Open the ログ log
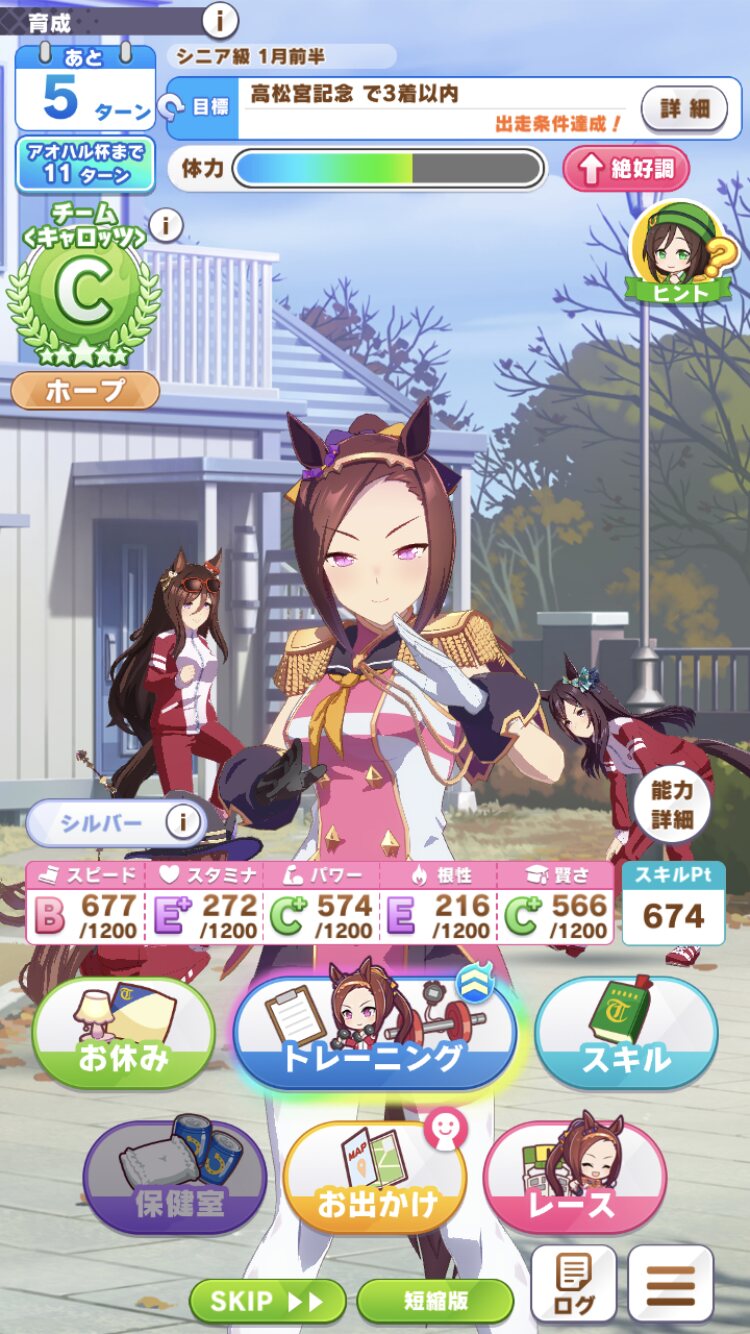750x1334 pixels. [x=573, y=1284]
